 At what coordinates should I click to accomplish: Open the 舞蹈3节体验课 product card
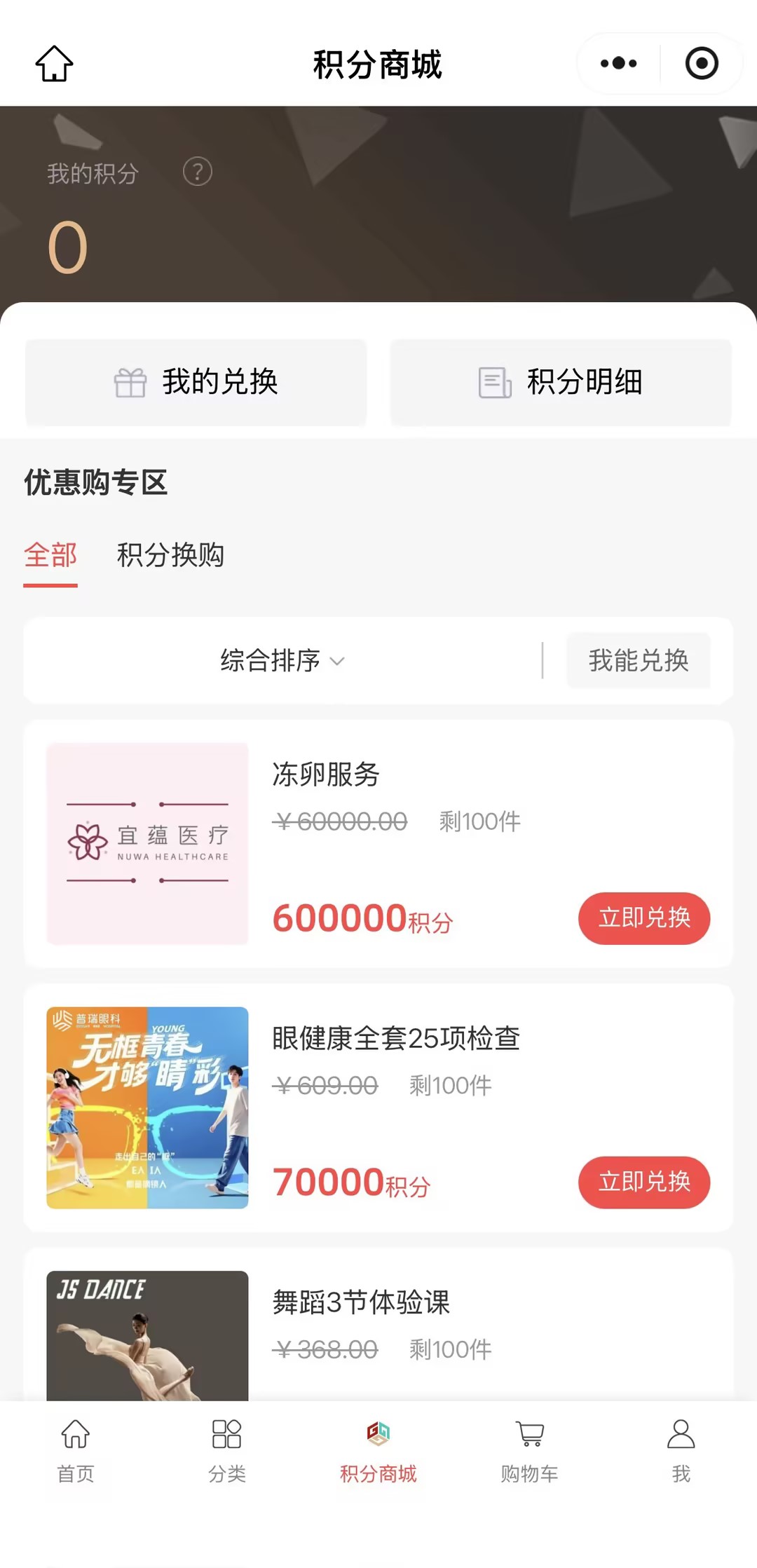tap(360, 1303)
